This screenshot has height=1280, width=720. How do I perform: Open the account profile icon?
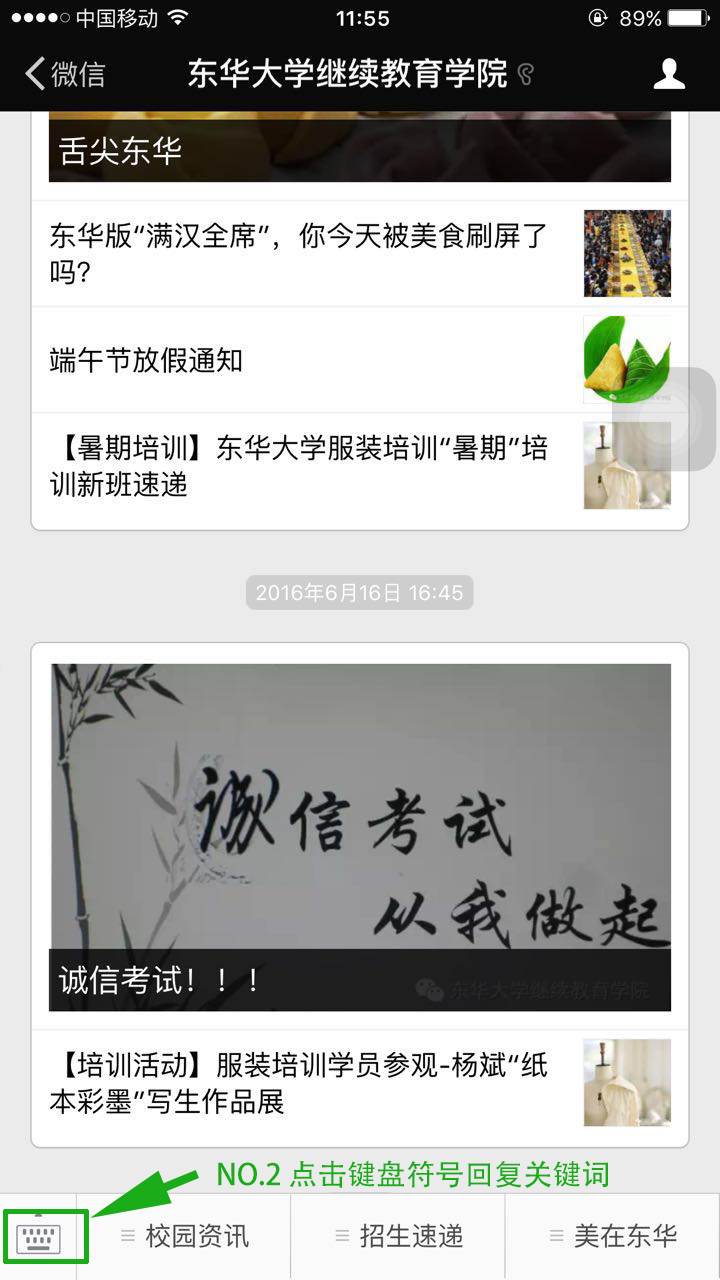click(669, 74)
